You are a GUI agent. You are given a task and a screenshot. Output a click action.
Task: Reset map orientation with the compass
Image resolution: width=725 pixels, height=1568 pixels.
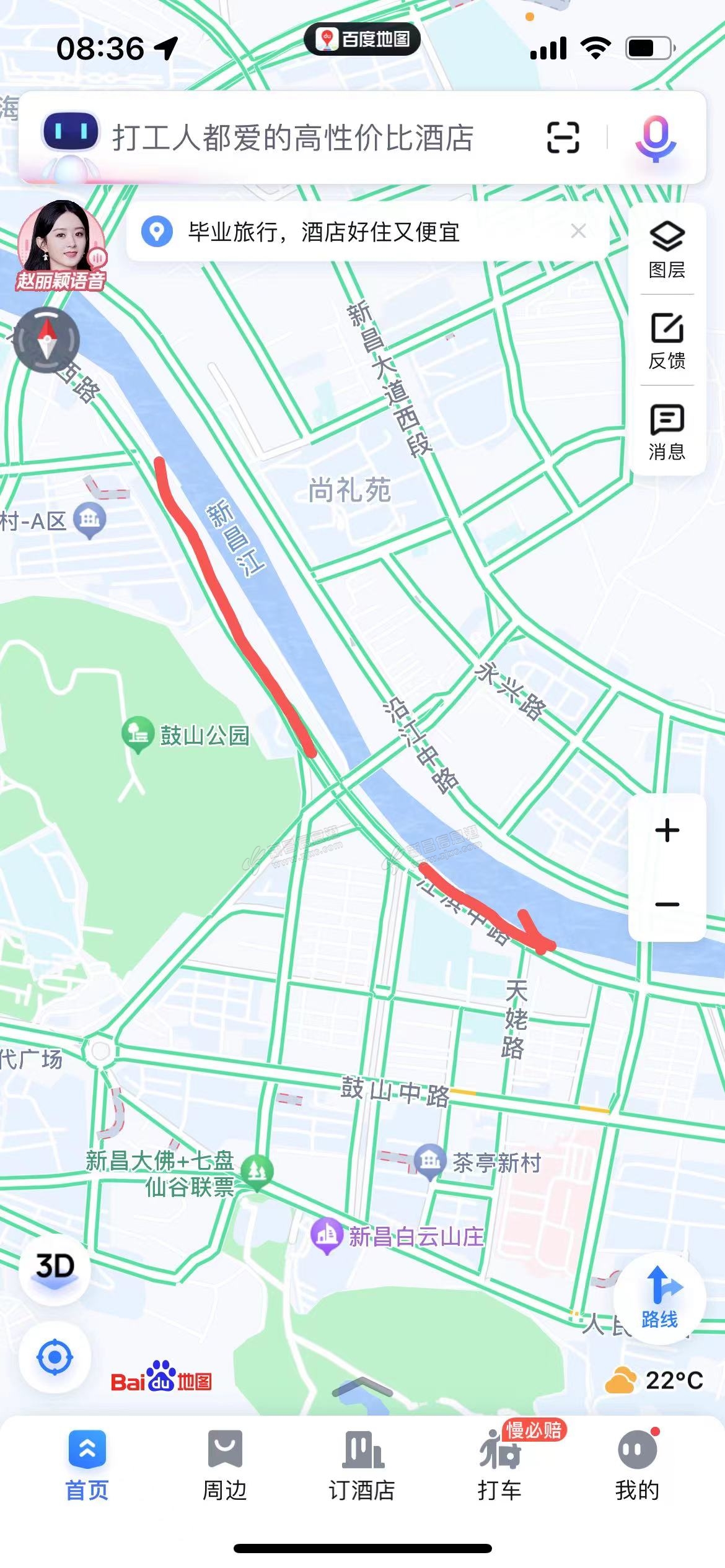(47, 340)
